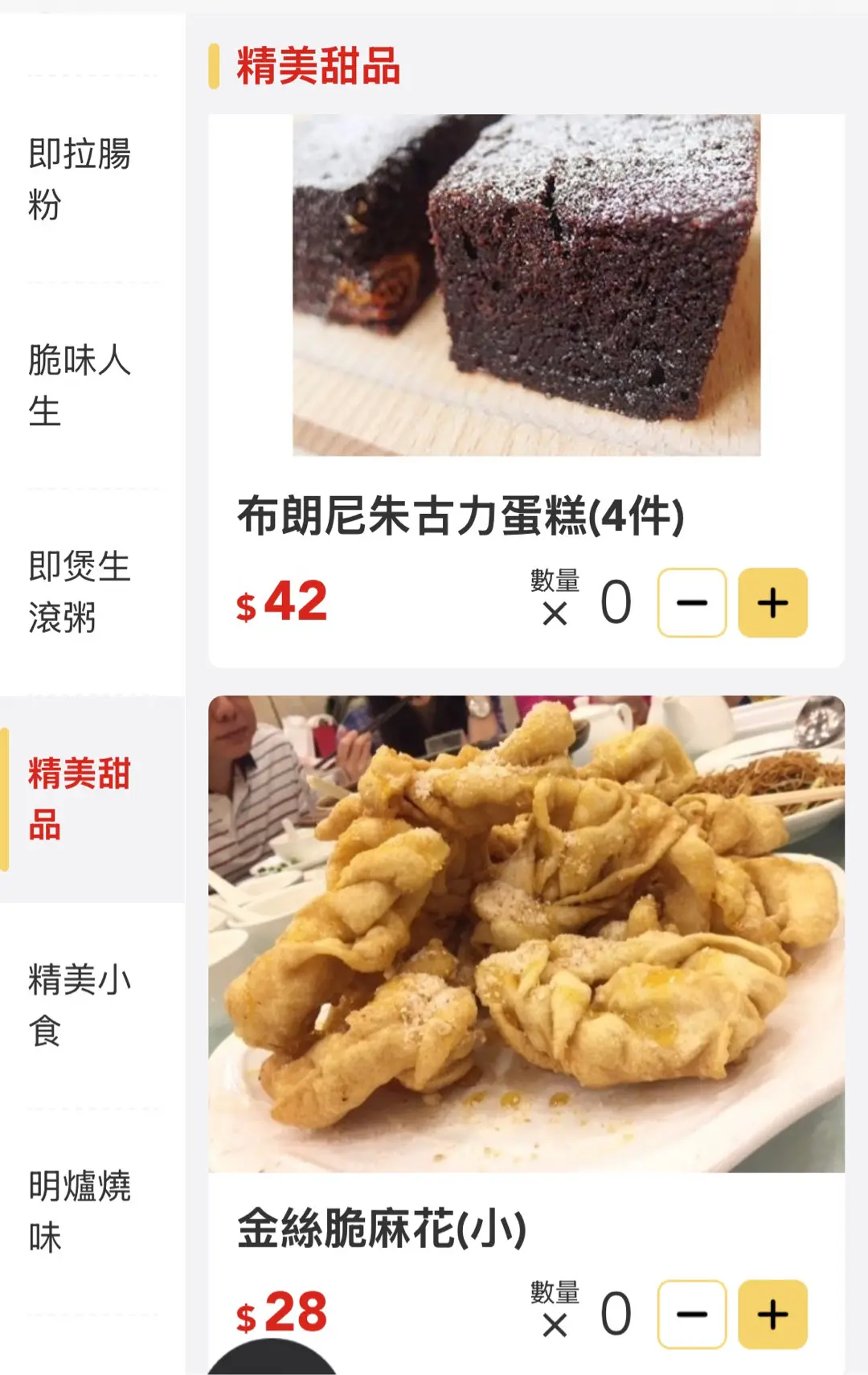
Task: Go to the 精美小食 category
Action: coord(80,1005)
